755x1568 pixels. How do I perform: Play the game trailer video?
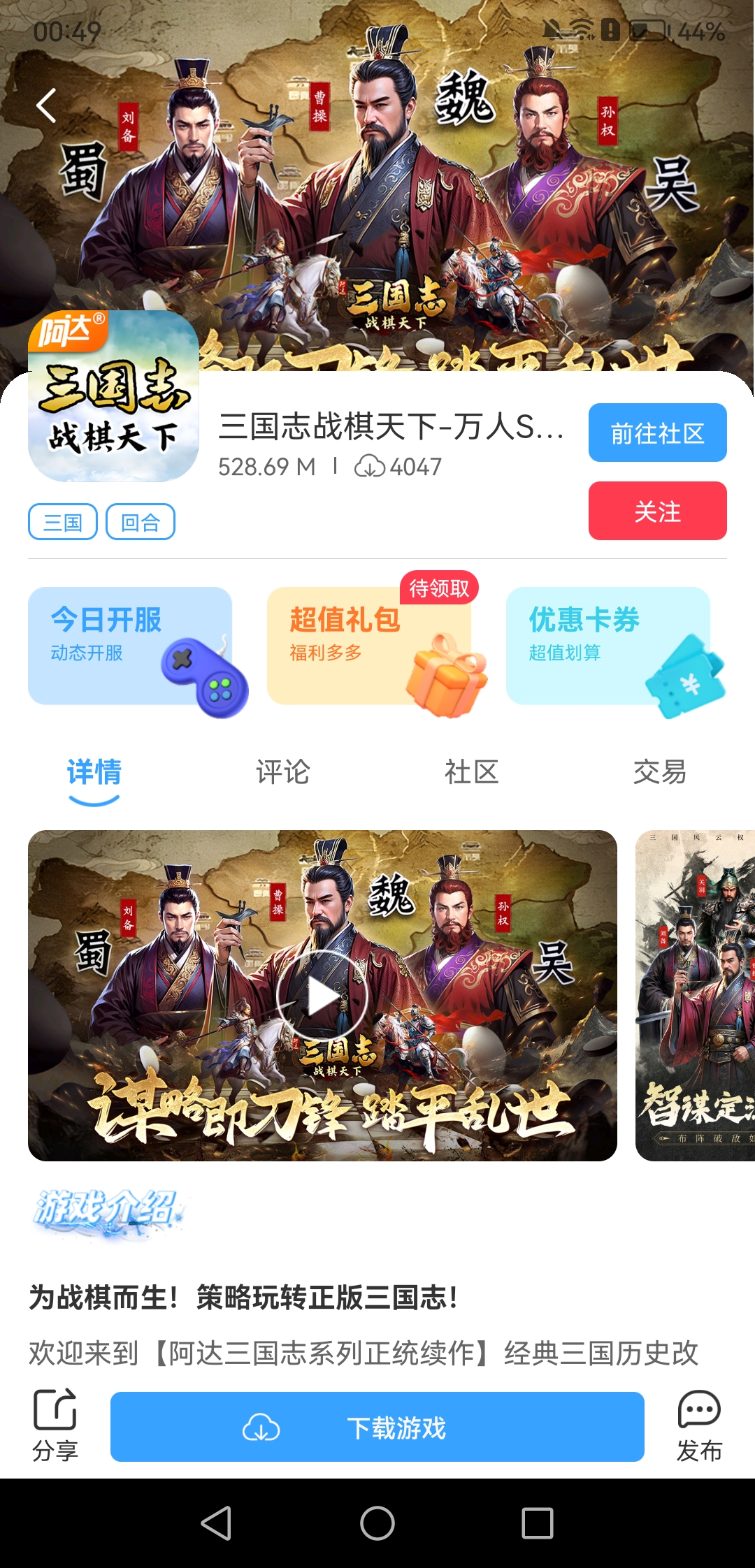point(322,996)
